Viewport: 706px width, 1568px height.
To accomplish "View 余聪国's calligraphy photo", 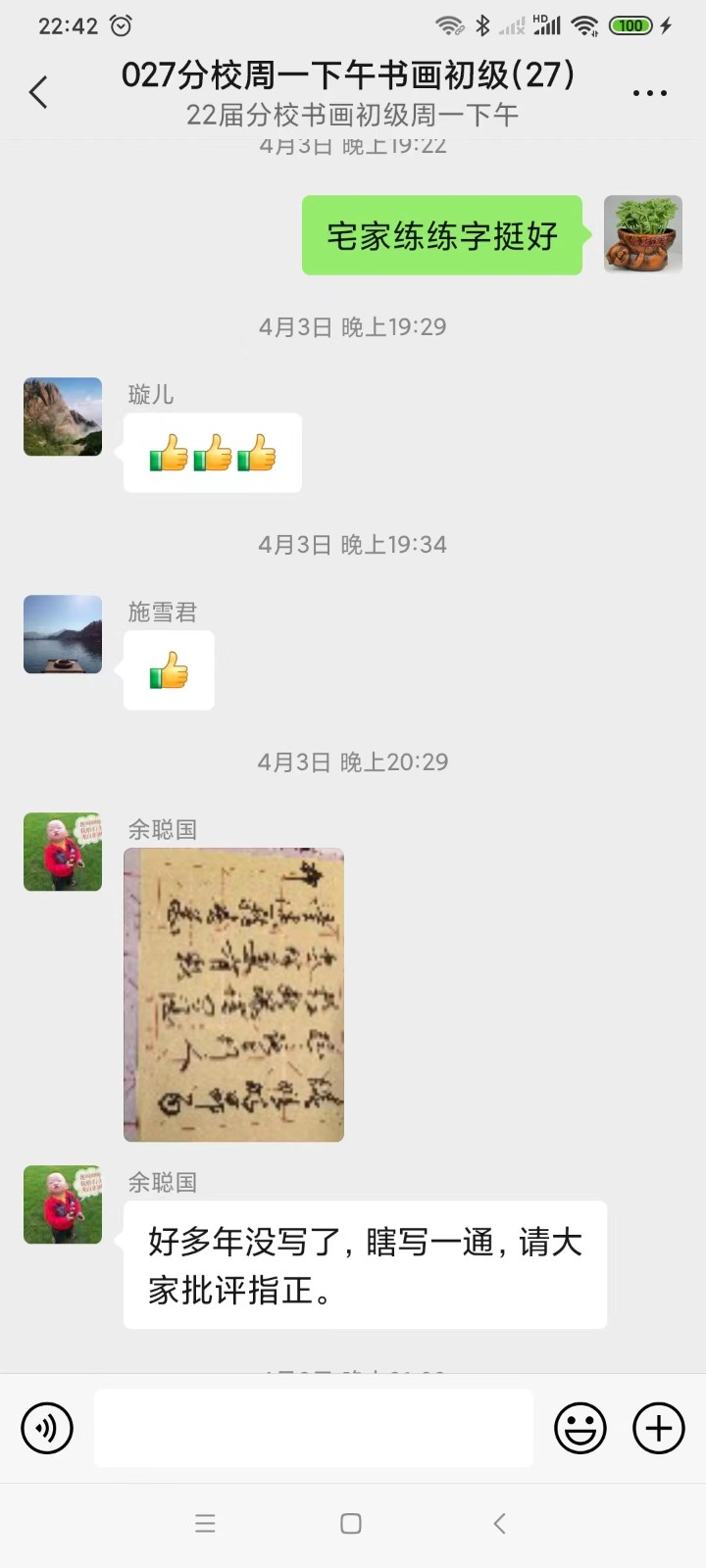I will pyautogui.click(x=233, y=994).
